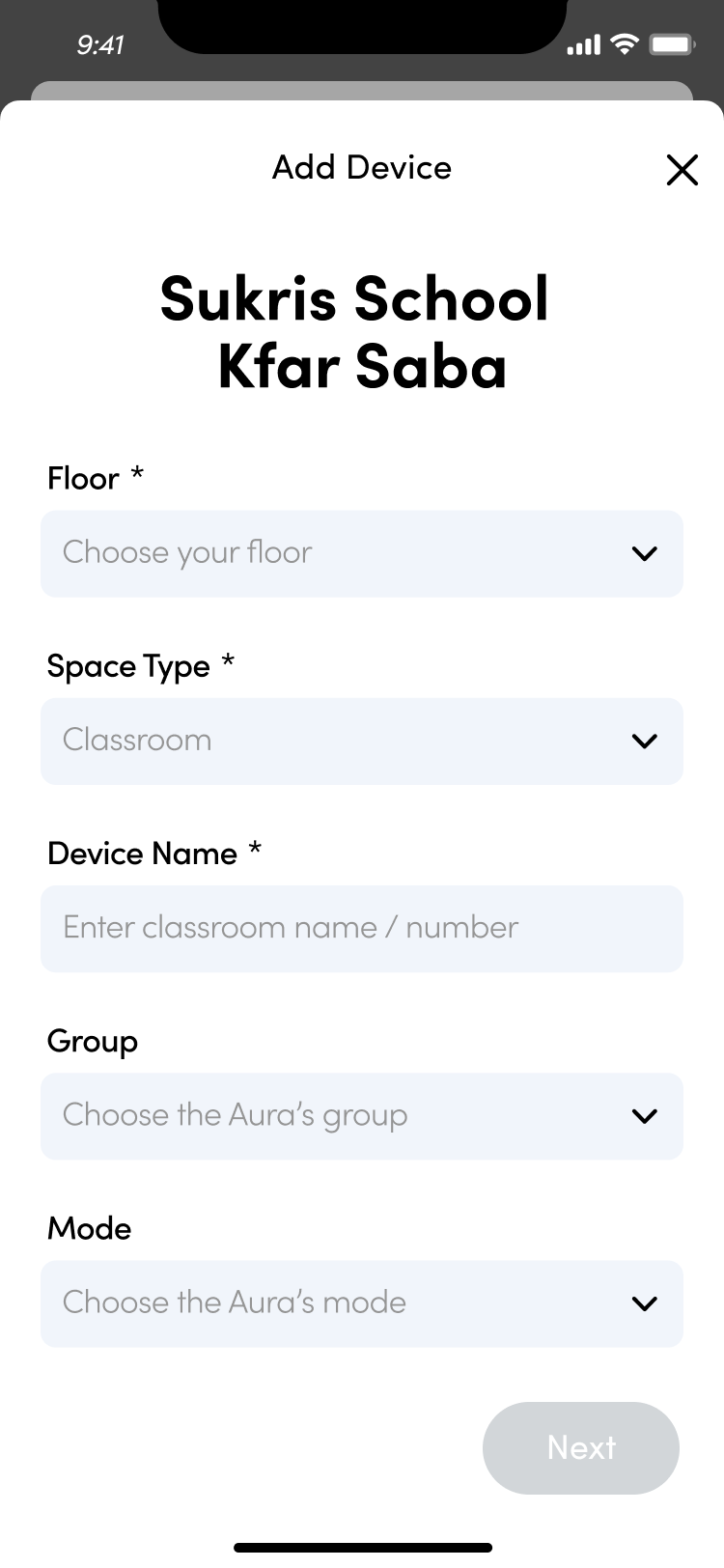Open the Group dropdown
This screenshot has height=1568, width=724.
[361, 1115]
